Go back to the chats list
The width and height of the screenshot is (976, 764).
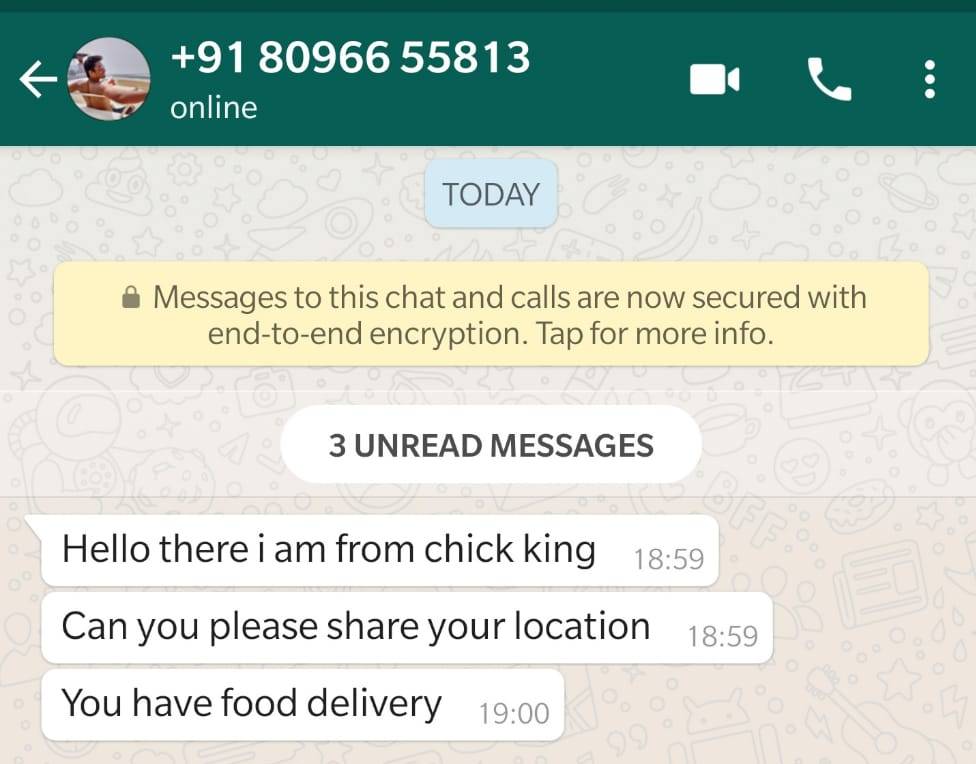click(x=37, y=80)
